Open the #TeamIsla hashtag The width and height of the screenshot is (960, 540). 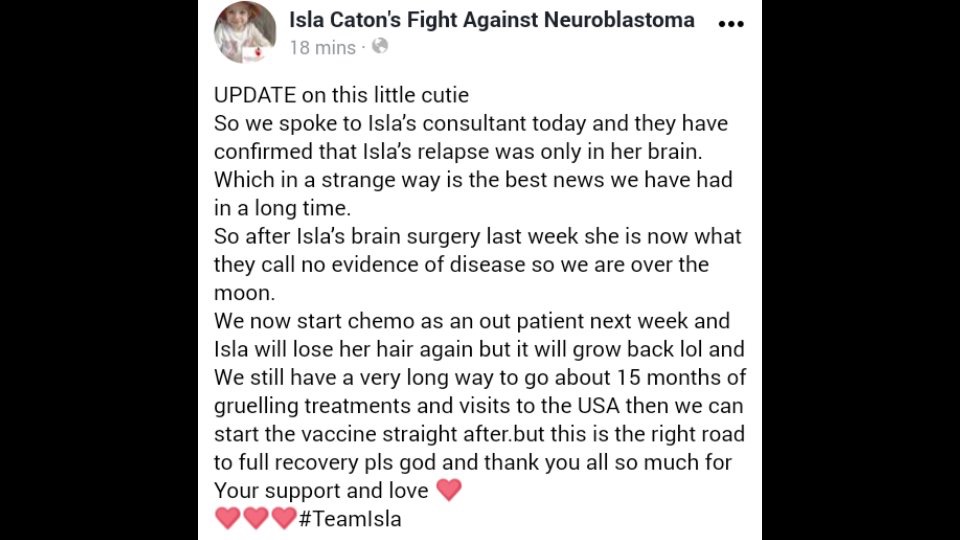coord(349,519)
